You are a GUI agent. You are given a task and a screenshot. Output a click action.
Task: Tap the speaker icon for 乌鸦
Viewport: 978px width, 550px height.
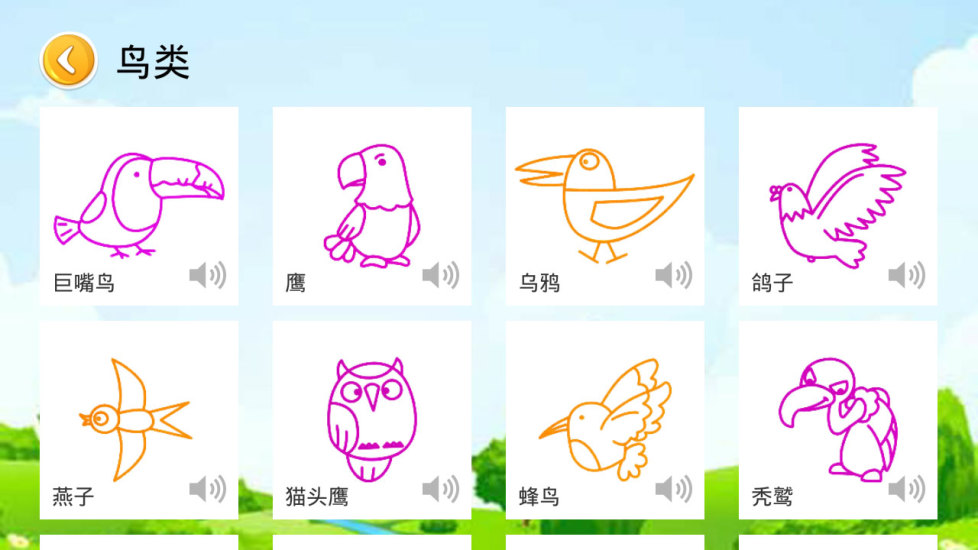tap(673, 275)
